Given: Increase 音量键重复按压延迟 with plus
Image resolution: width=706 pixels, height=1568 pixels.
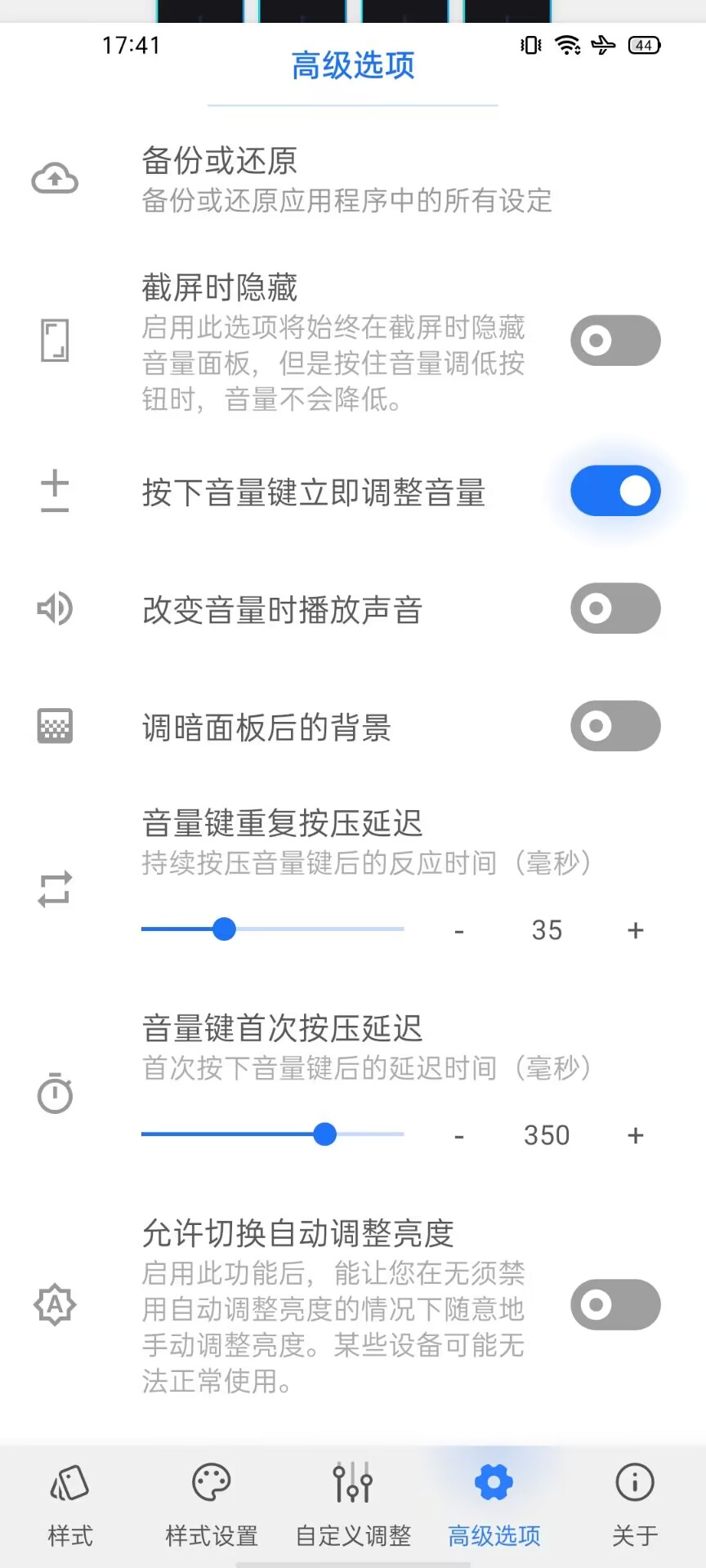Looking at the screenshot, I should [x=636, y=930].
